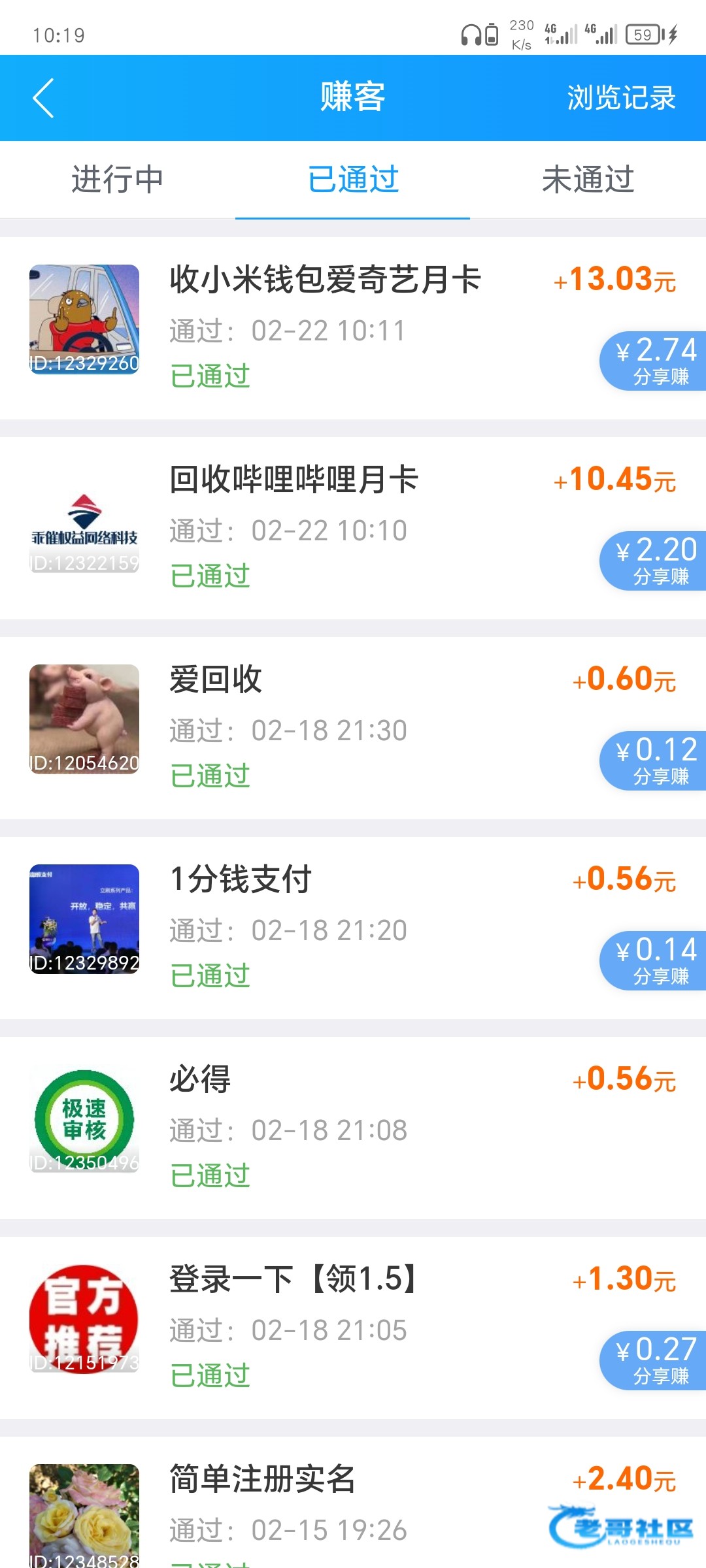Open the 爱回收 task
This screenshot has width=706, height=1568.
click(216, 679)
